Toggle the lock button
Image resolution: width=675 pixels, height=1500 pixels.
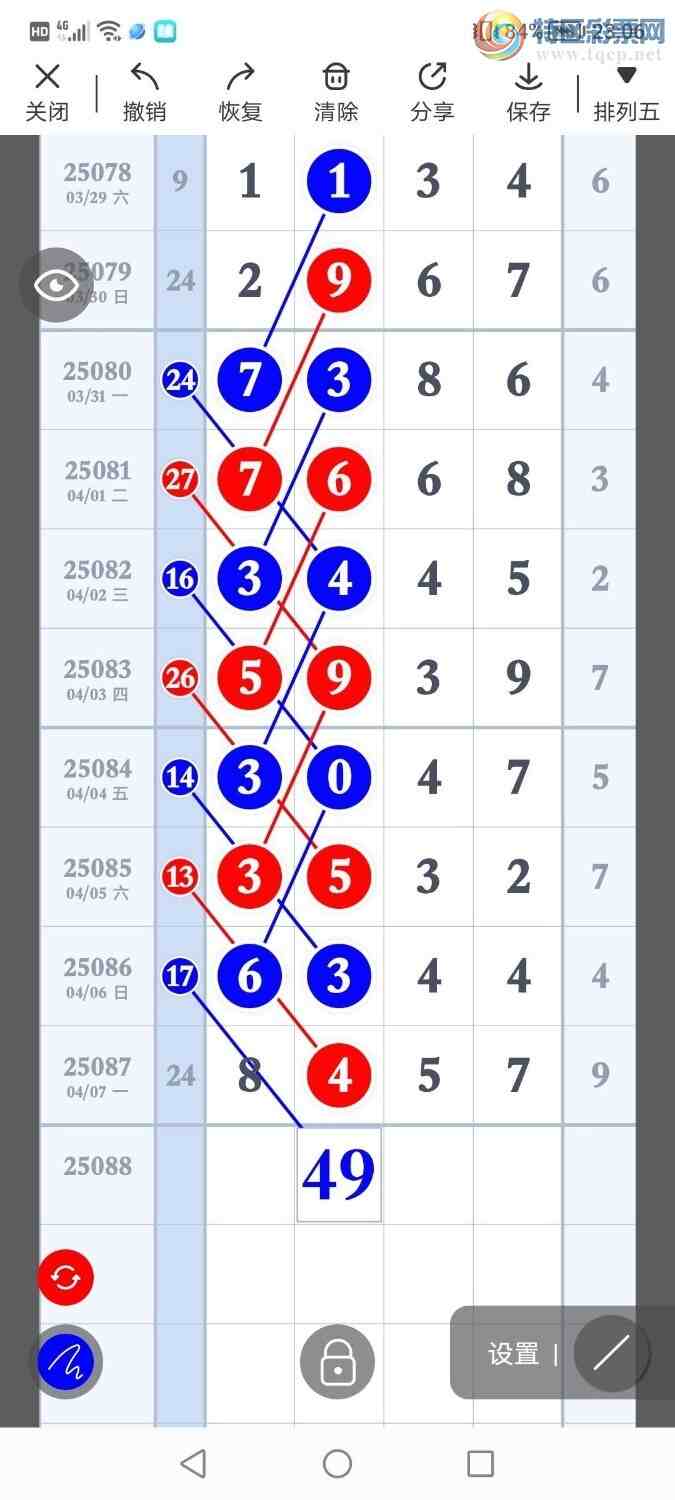click(337, 1361)
